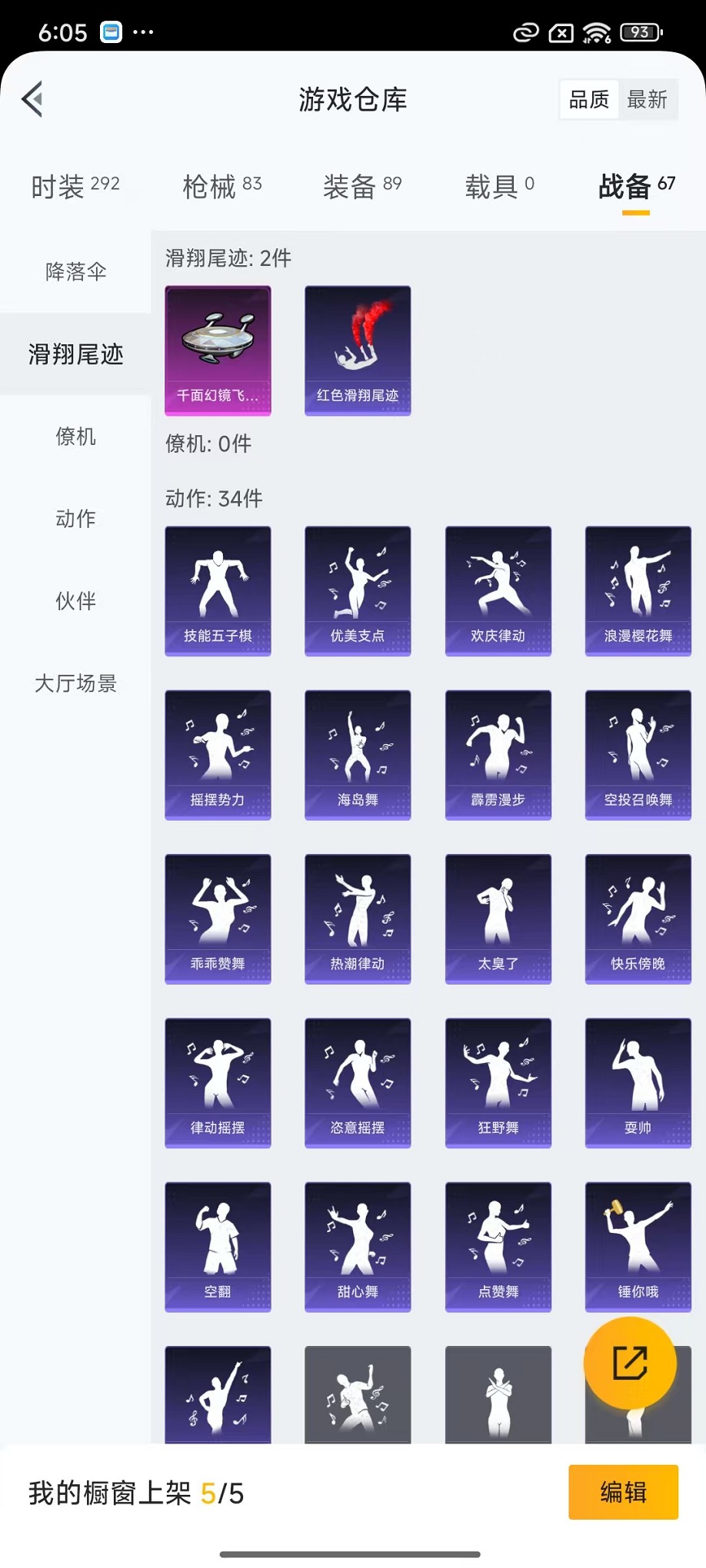Tap the orange share floating button
The height and width of the screenshot is (1568, 706).
click(630, 1363)
